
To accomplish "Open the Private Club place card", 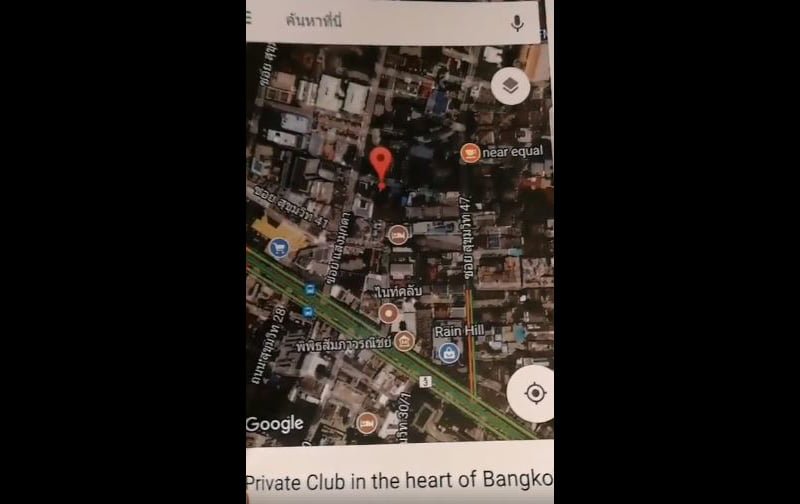I will point(399,479).
